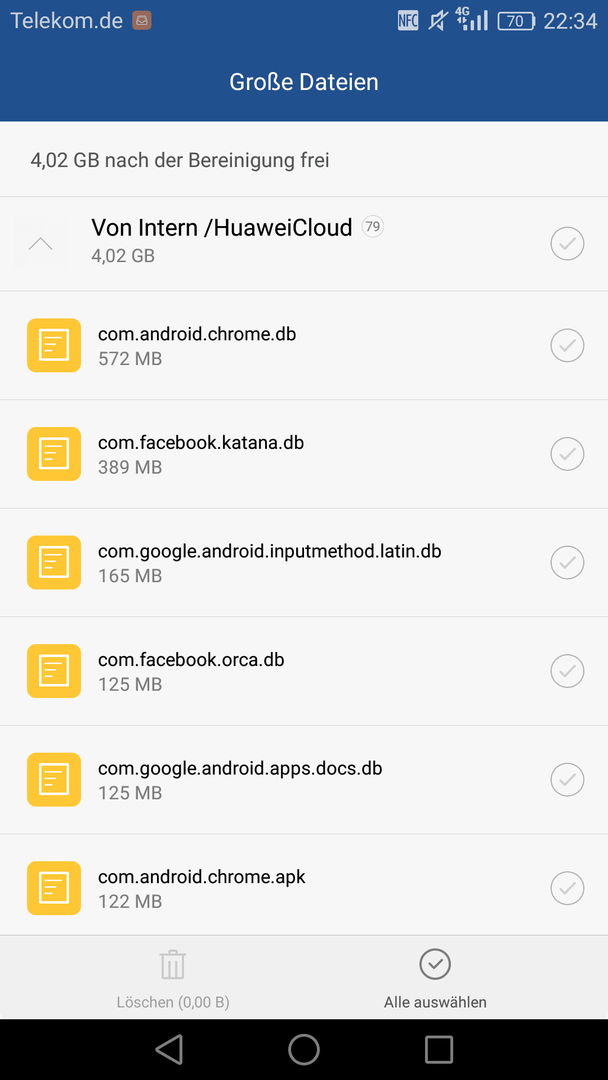Collapse the Von Intern /HuaweiCloud group
608x1080 pixels.
click(x=41, y=243)
